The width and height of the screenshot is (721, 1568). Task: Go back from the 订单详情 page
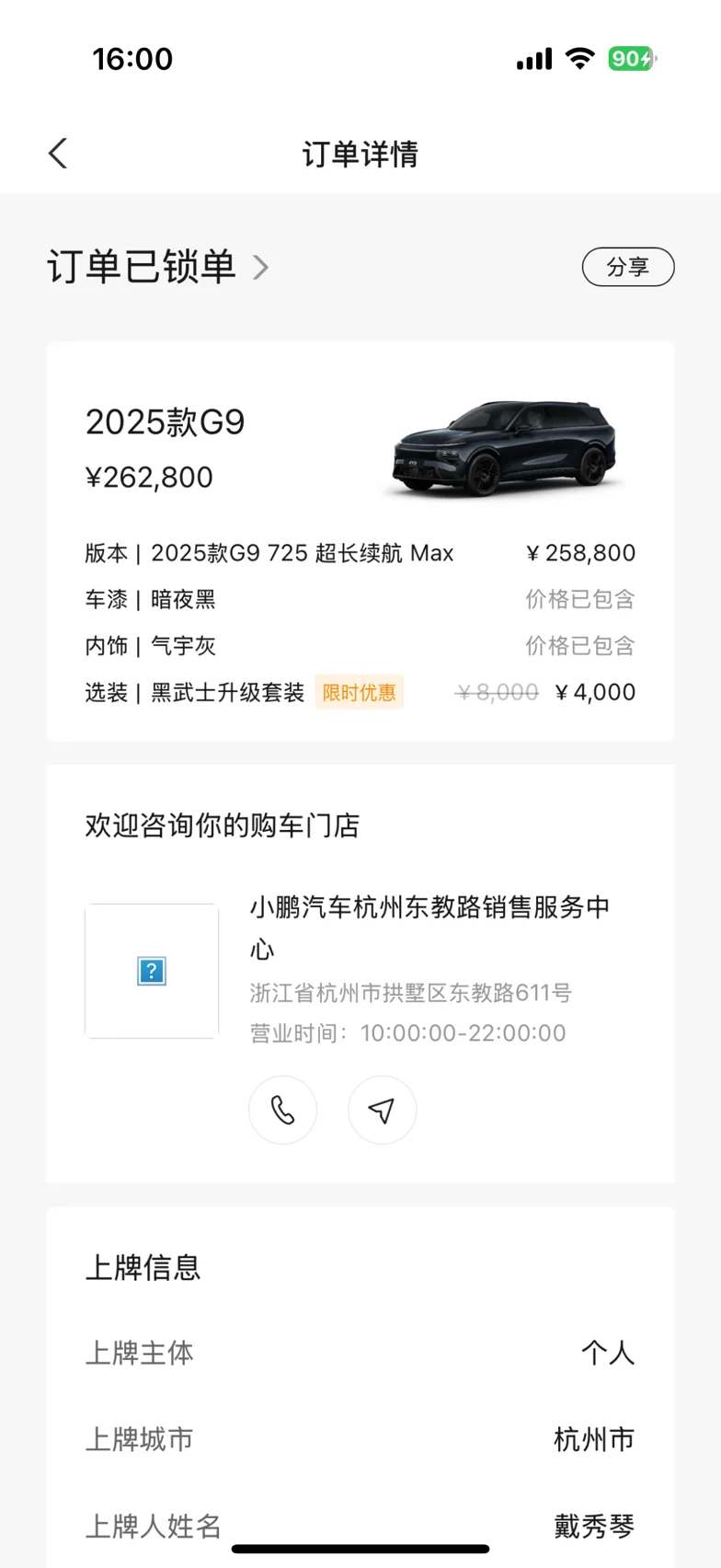pos(58,154)
